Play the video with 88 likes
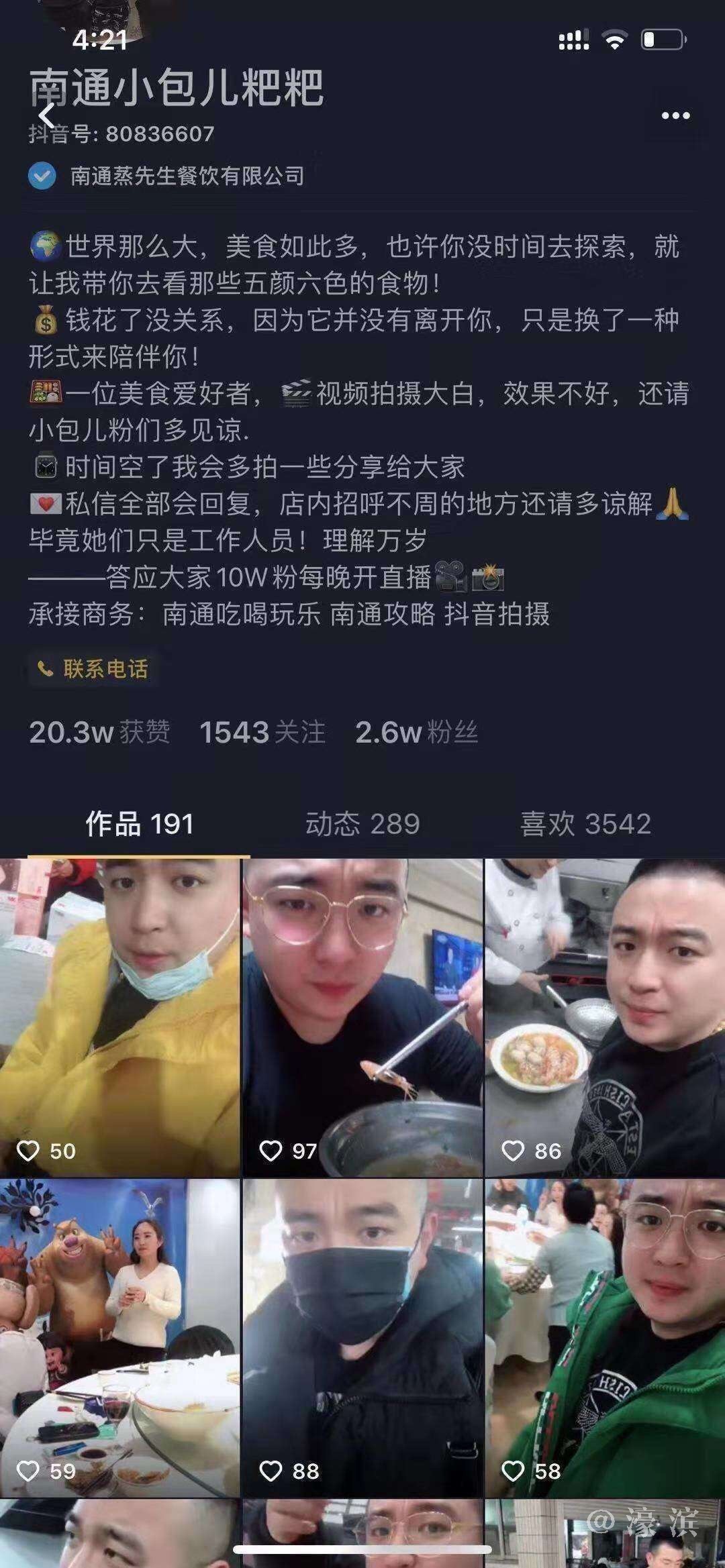 pyautogui.click(x=362, y=1337)
